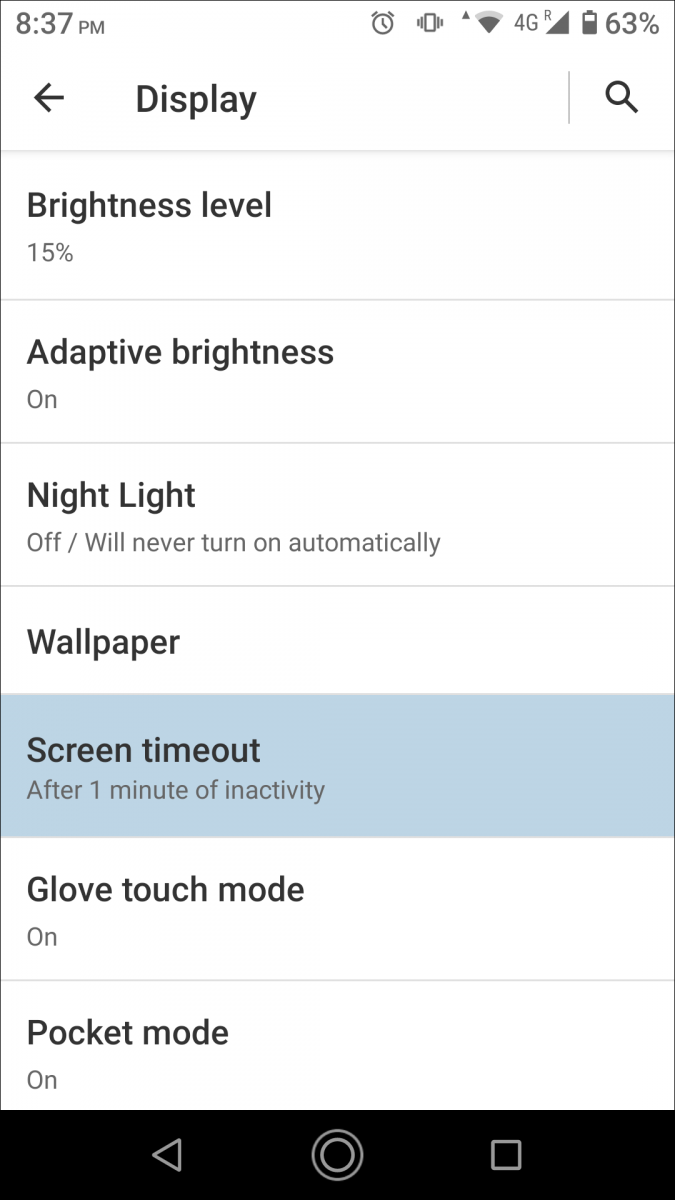
Task: Open Brightness level setting
Action: 337,227
